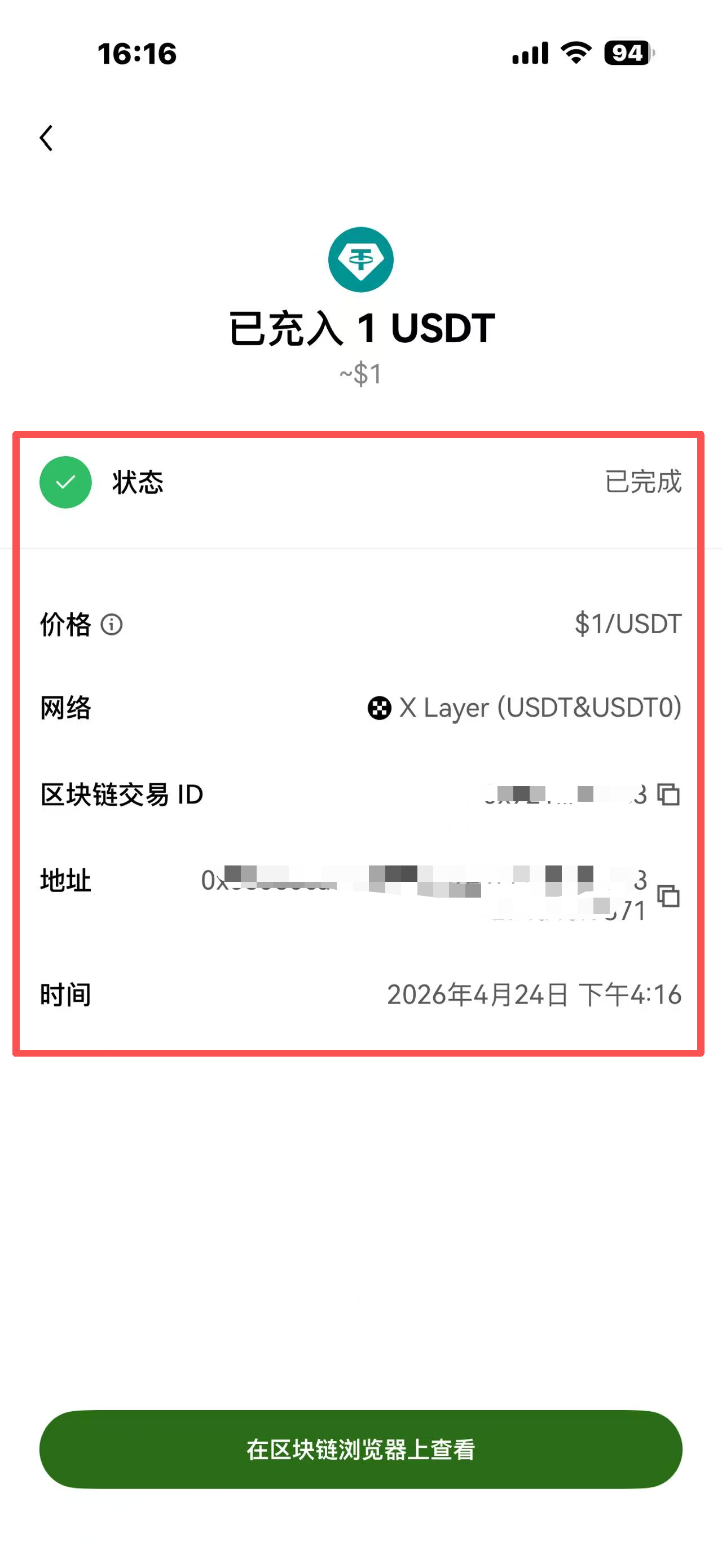The height and width of the screenshot is (1568, 722).
Task: Tap the 区块链交易 ID row
Action: coord(122,794)
